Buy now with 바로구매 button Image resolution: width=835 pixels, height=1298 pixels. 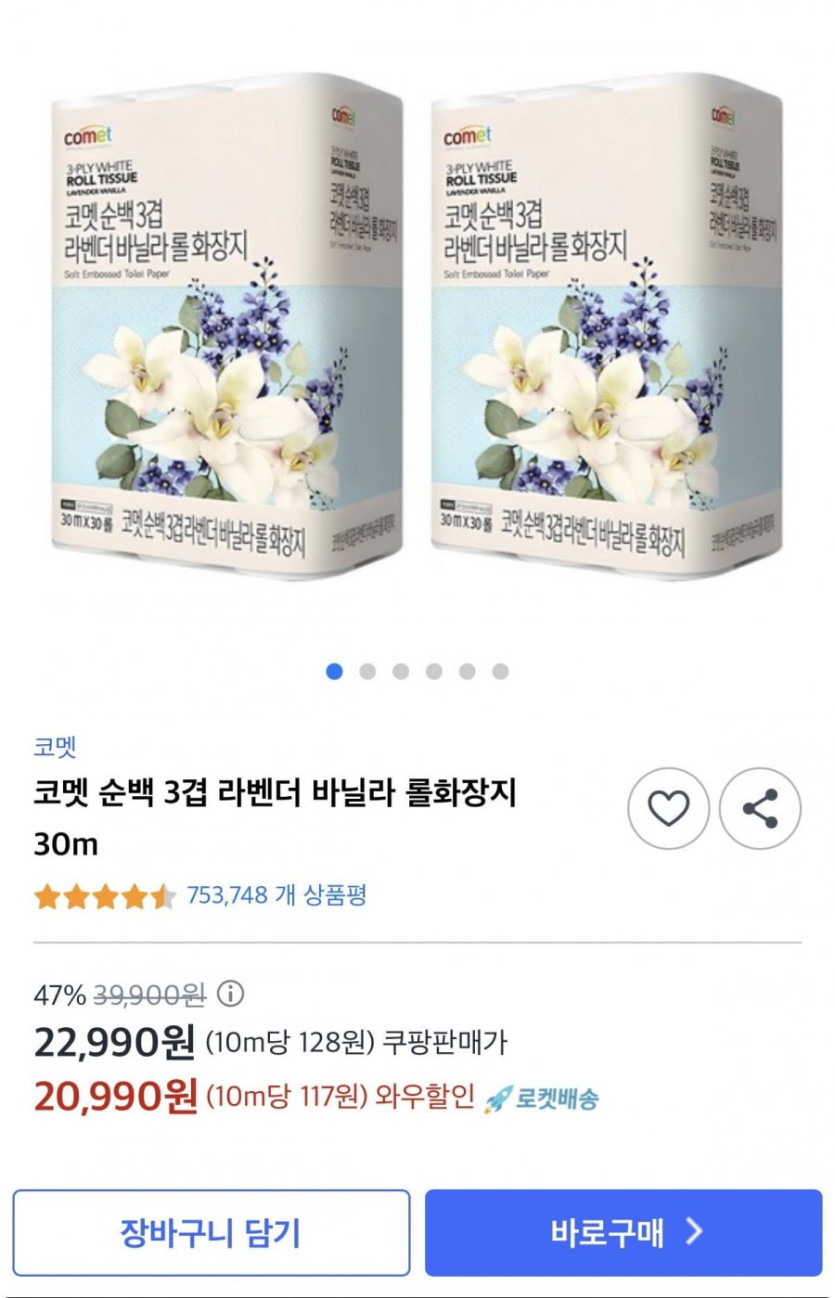pyautogui.click(x=623, y=1232)
